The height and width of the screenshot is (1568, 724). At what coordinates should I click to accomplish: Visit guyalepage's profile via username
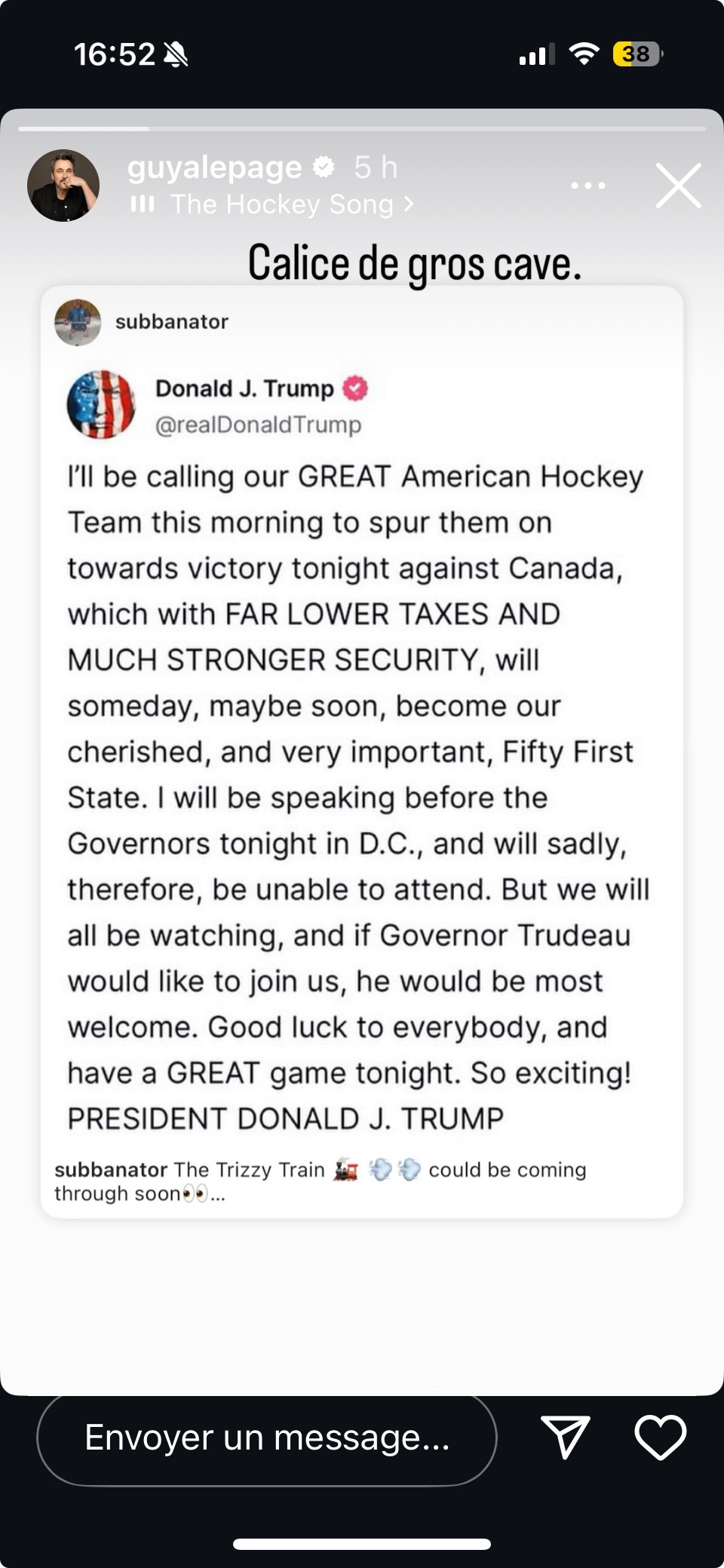tap(215, 167)
